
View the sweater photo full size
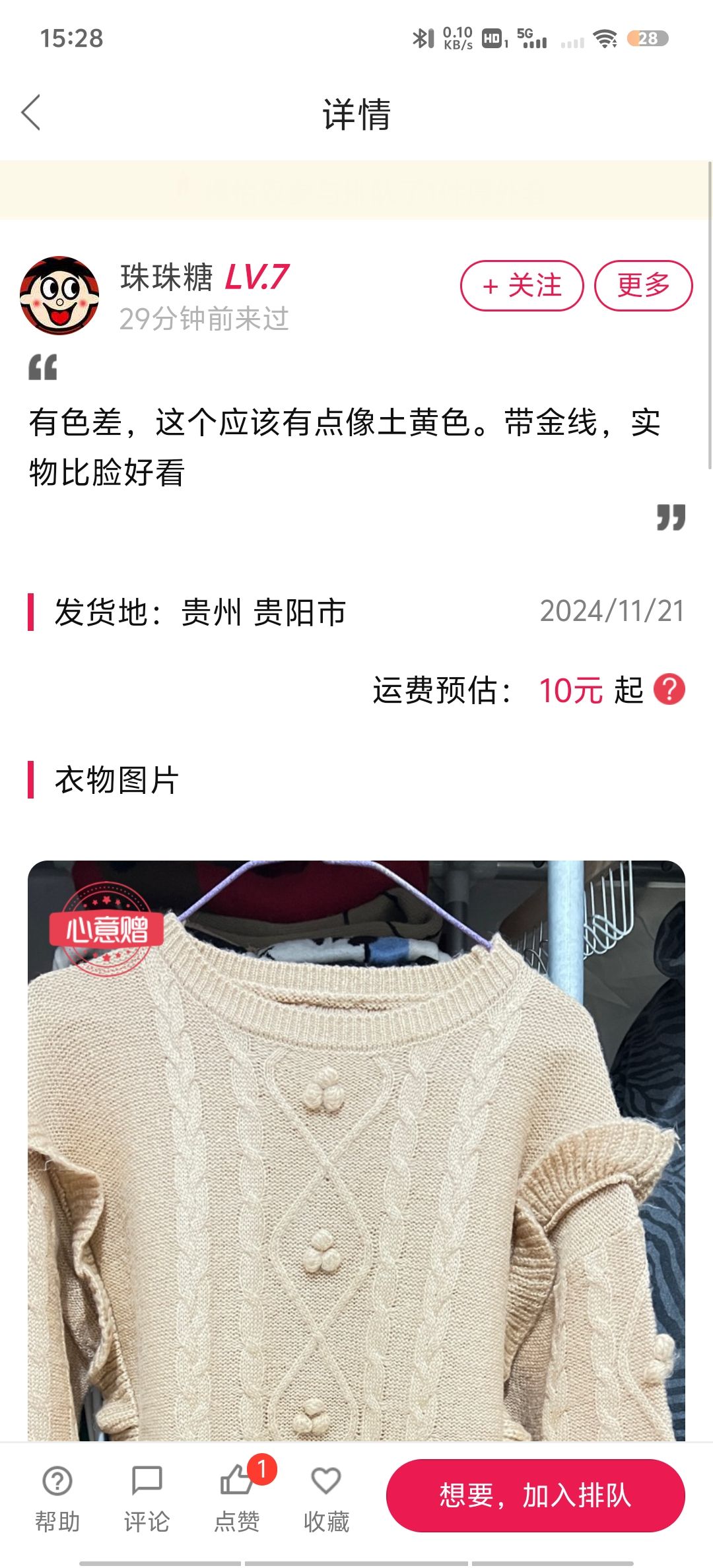coord(356,1150)
